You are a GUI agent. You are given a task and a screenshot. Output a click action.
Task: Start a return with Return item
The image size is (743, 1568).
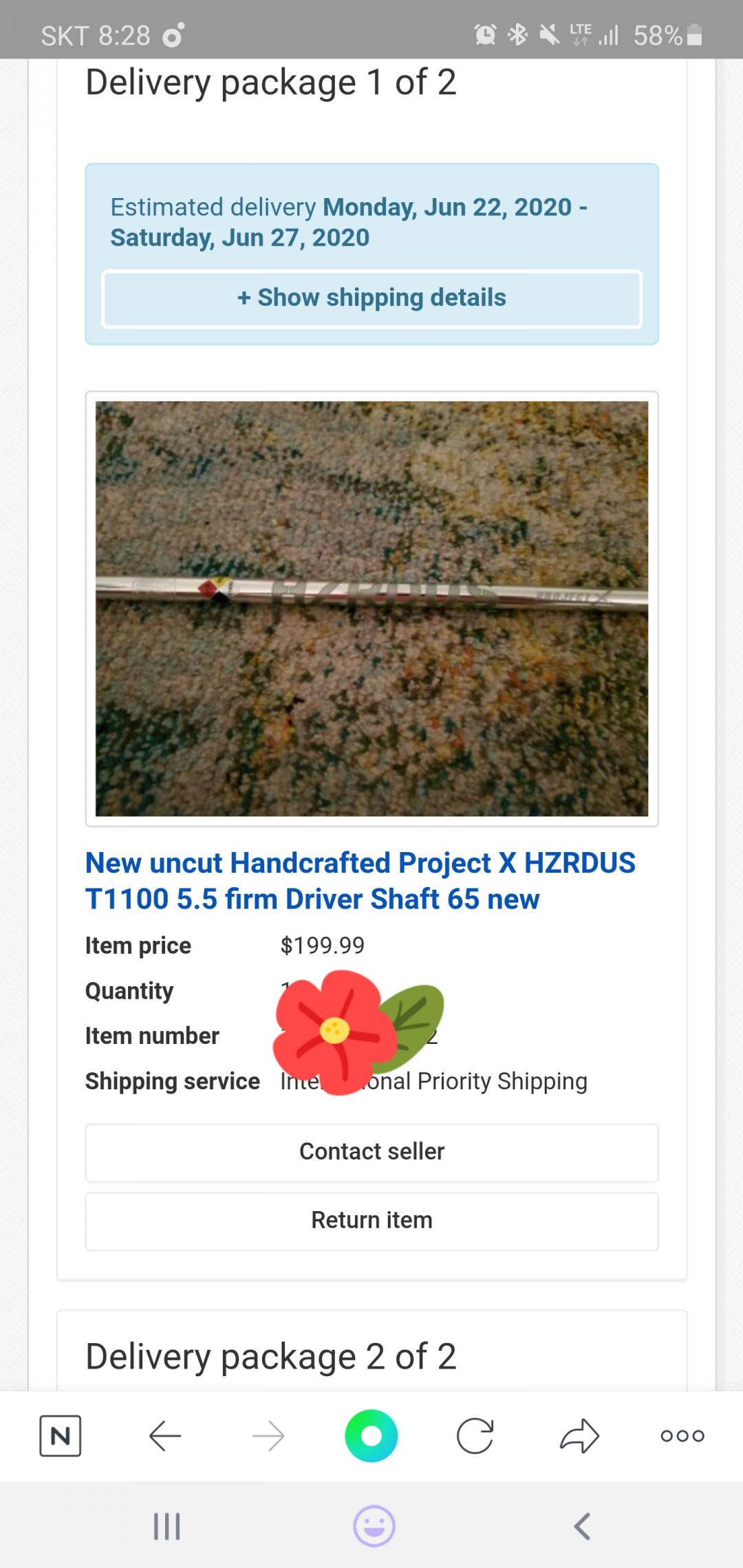click(x=371, y=1221)
